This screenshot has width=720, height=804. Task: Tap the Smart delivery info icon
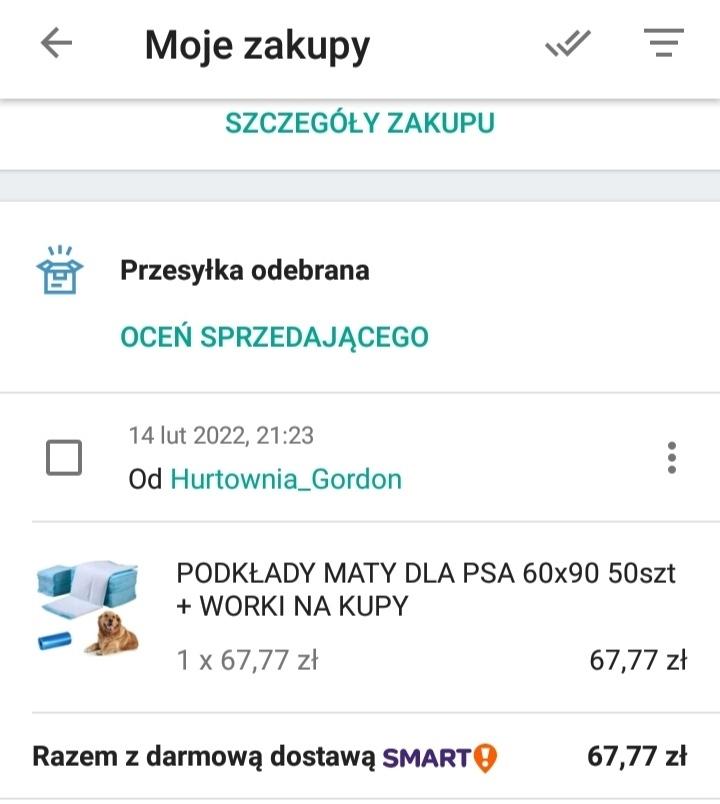[x=485, y=756]
